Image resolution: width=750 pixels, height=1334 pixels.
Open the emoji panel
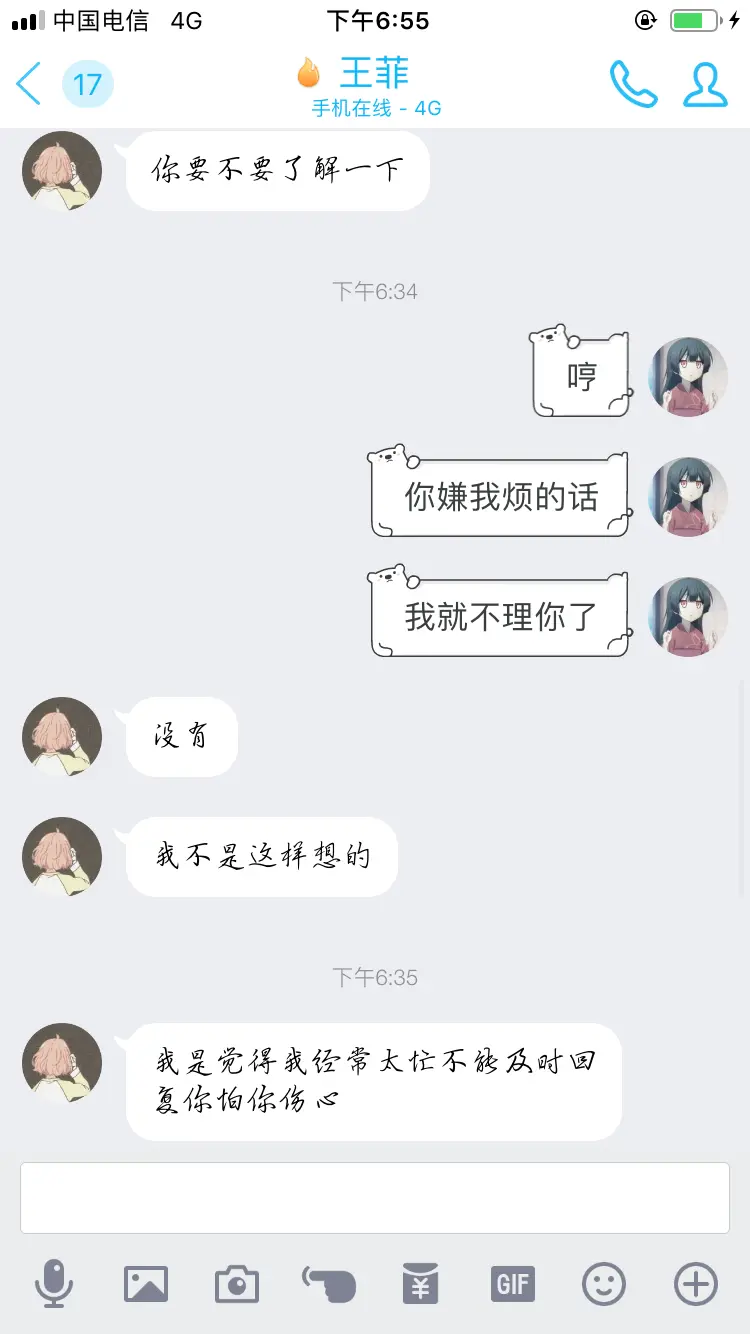coord(604,1284)
